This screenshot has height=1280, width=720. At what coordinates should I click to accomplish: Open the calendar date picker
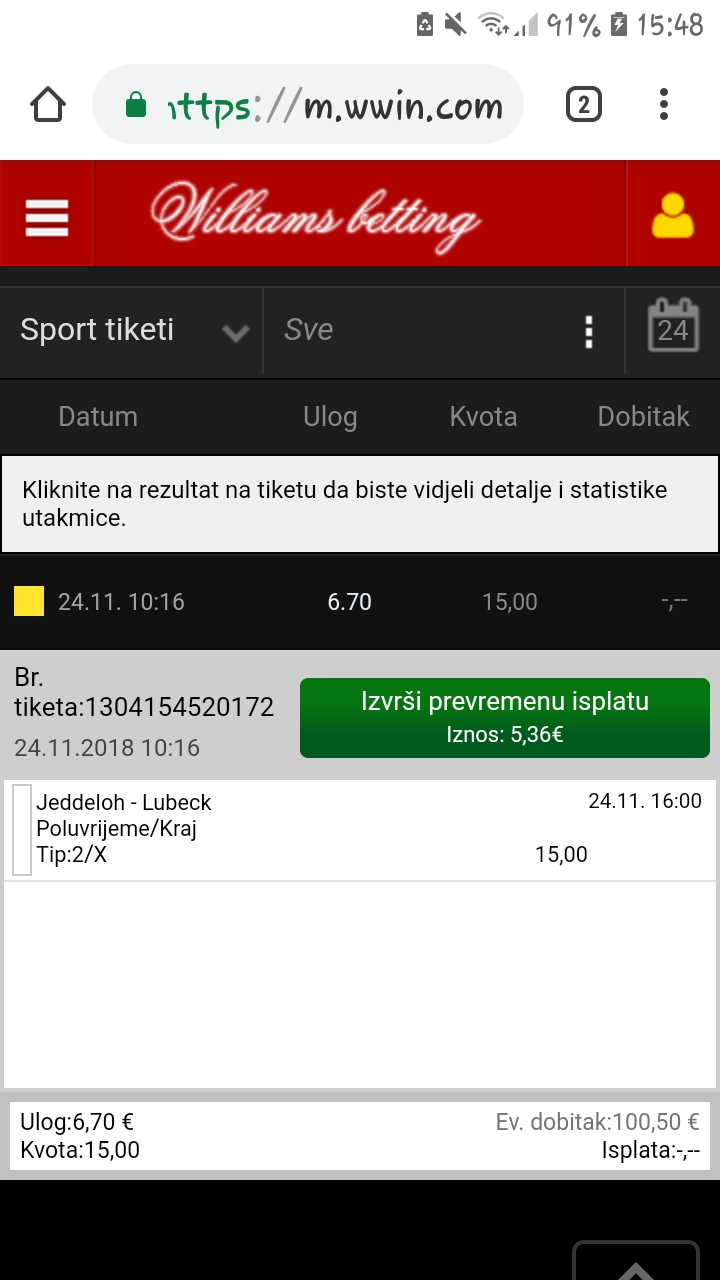(673, 327)
